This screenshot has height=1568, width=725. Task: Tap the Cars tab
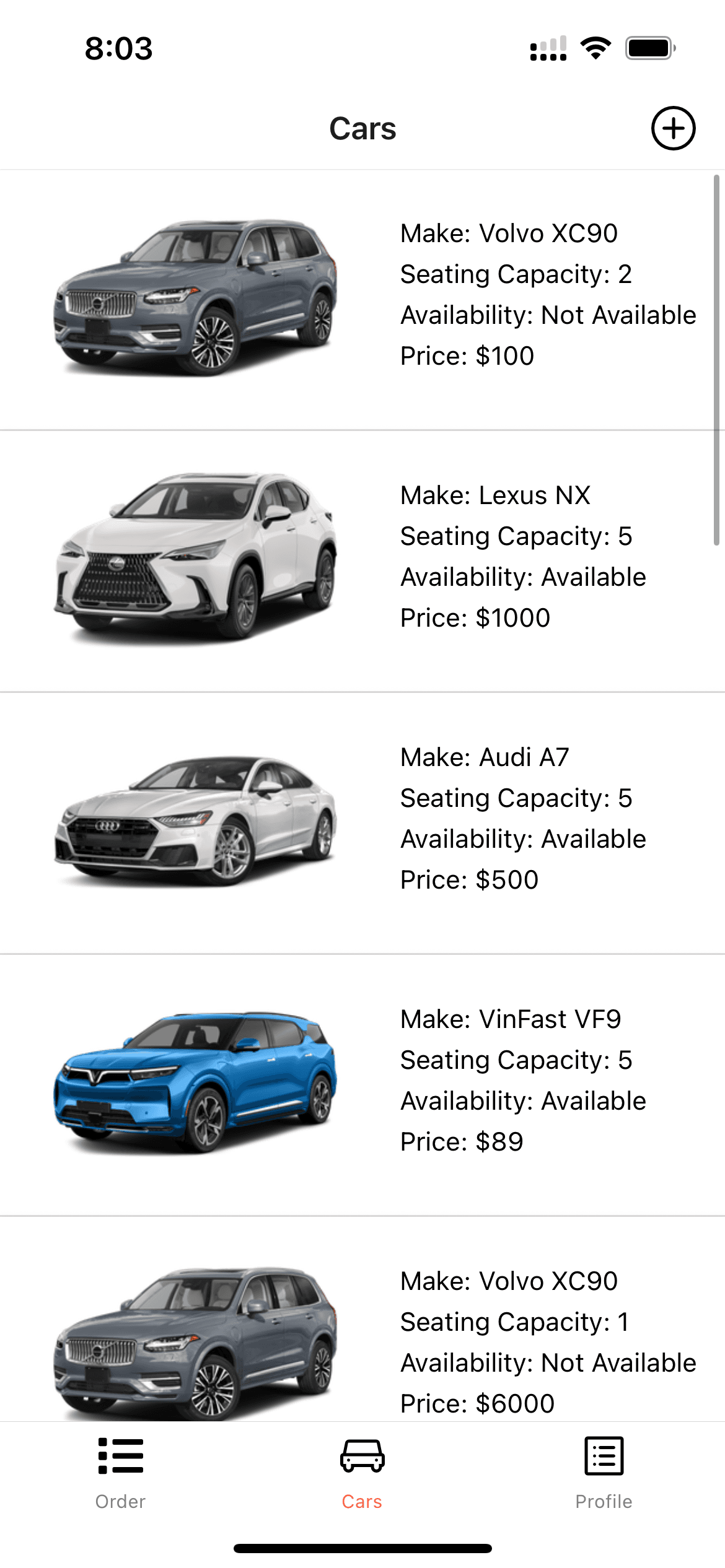click(x=362, y=1473)
